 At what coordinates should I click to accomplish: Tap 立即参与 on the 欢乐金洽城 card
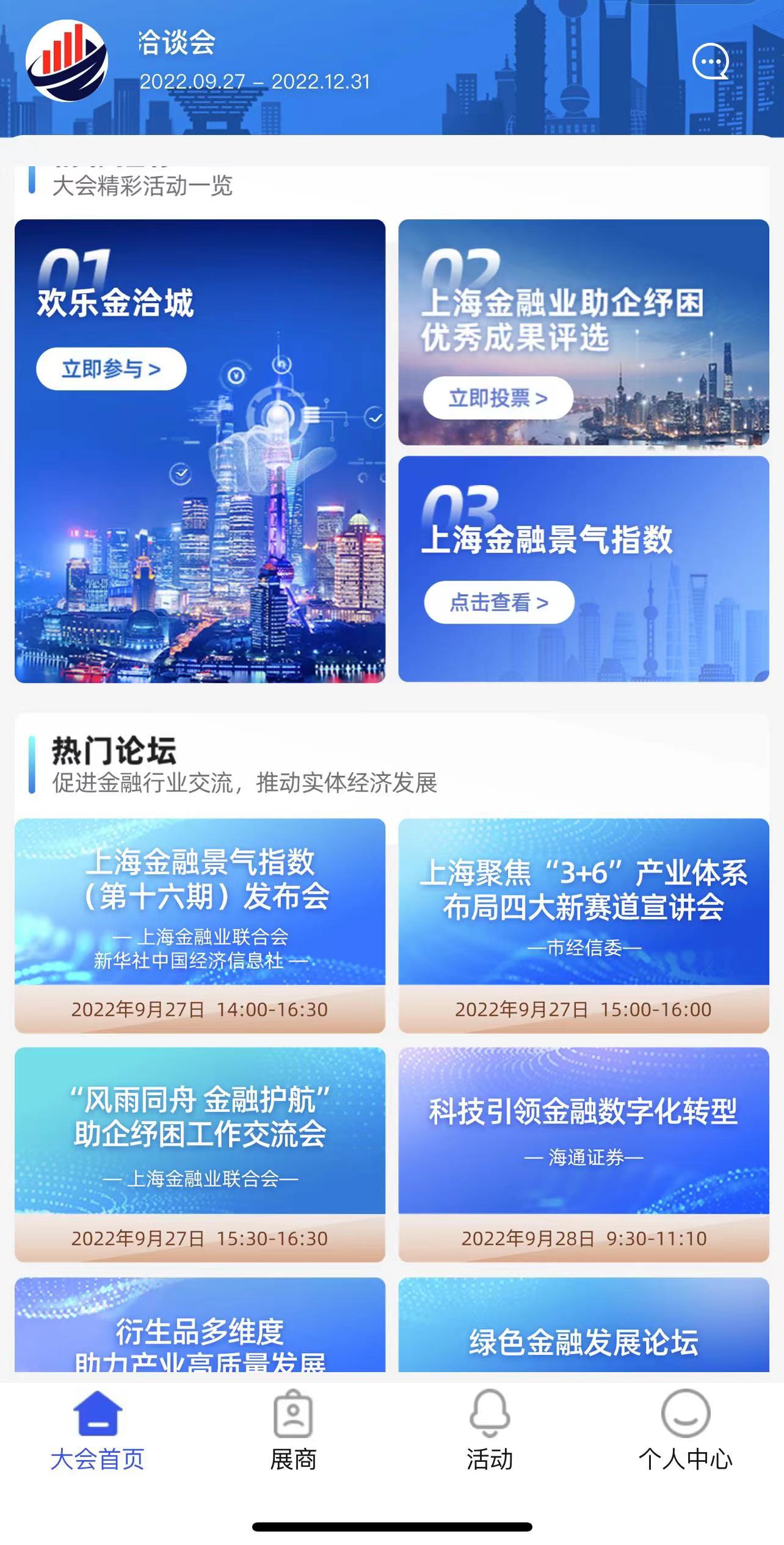pyautogui.click(x=111, y=369)
